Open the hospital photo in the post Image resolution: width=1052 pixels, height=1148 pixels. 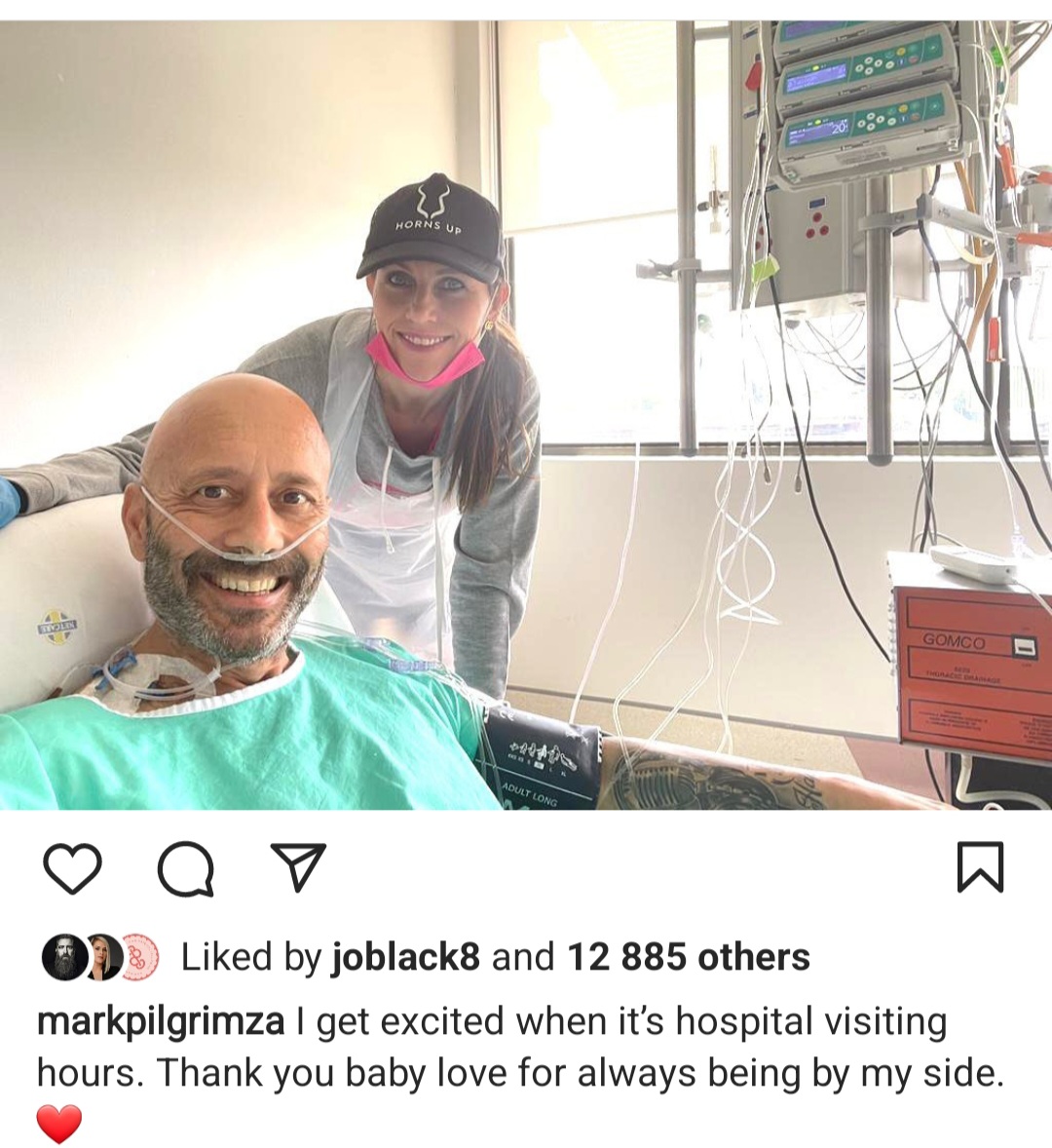tap(526, 415)
